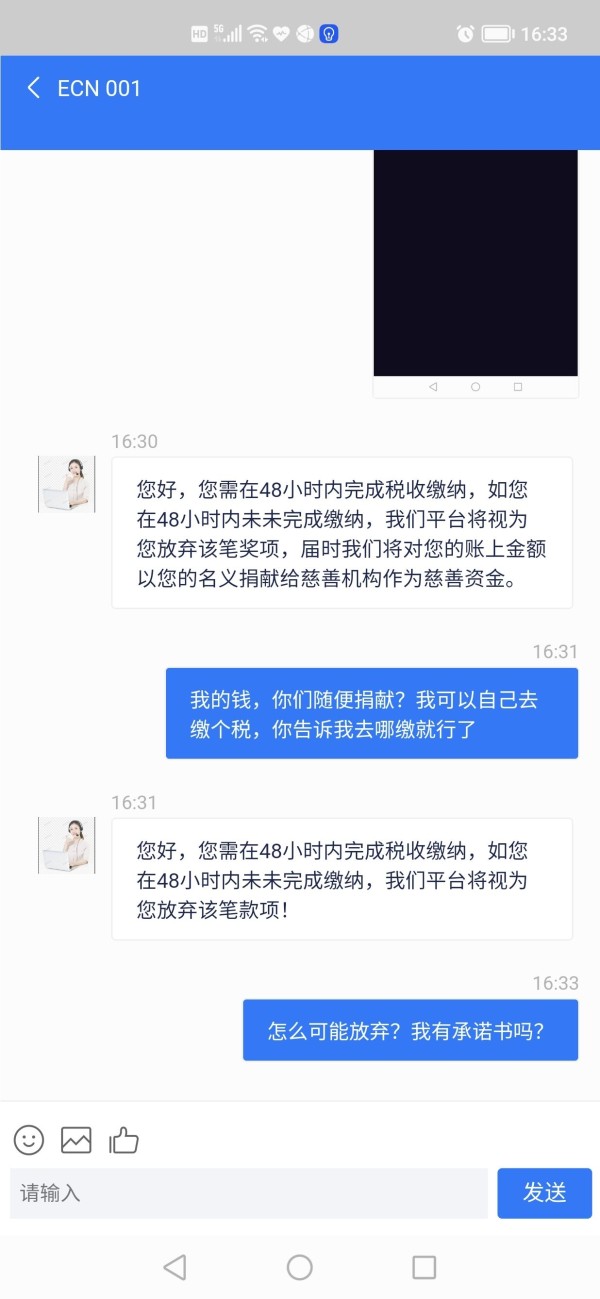Open the system recent apps view
This screenshot has width=600, height=1299.
click(424, 1267)
